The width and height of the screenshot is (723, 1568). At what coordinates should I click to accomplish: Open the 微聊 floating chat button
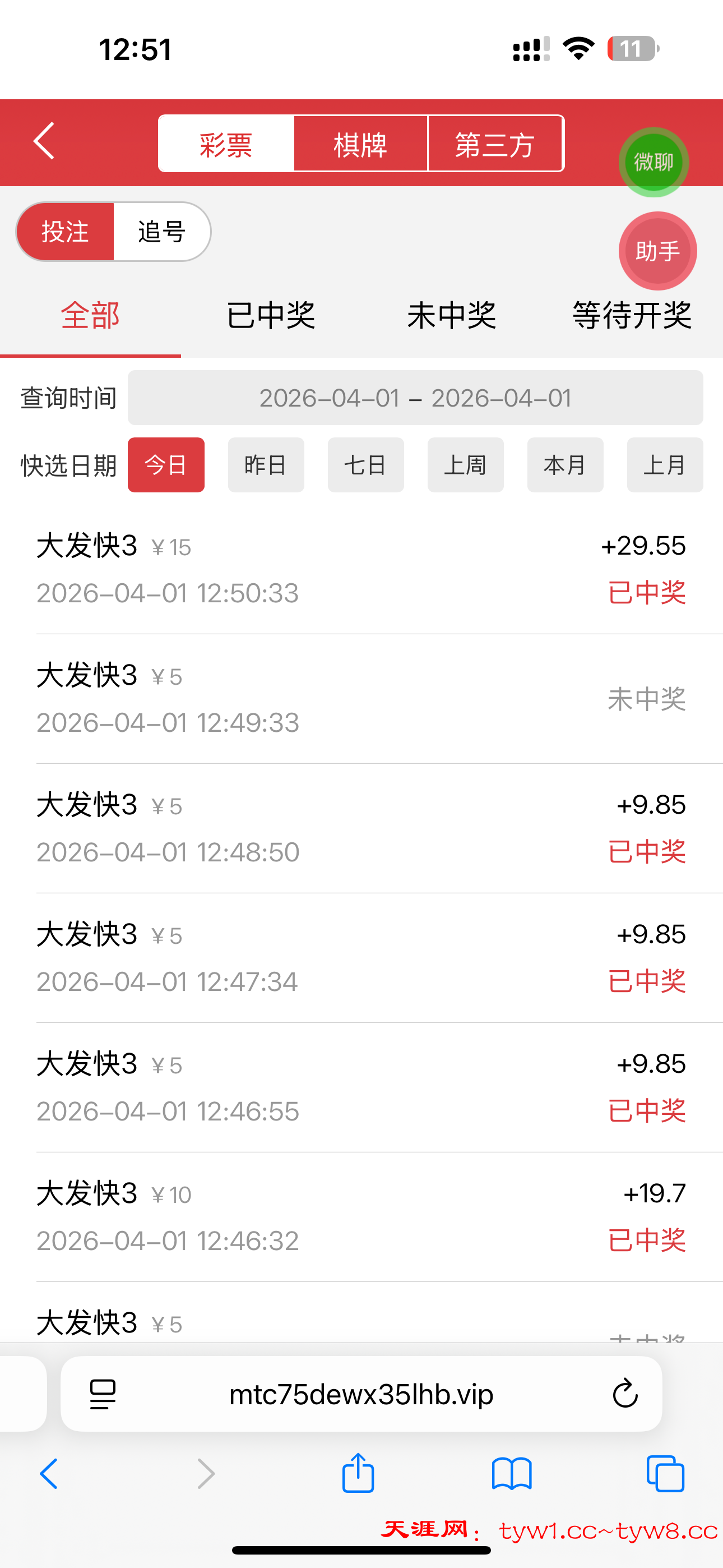point(654,162)
